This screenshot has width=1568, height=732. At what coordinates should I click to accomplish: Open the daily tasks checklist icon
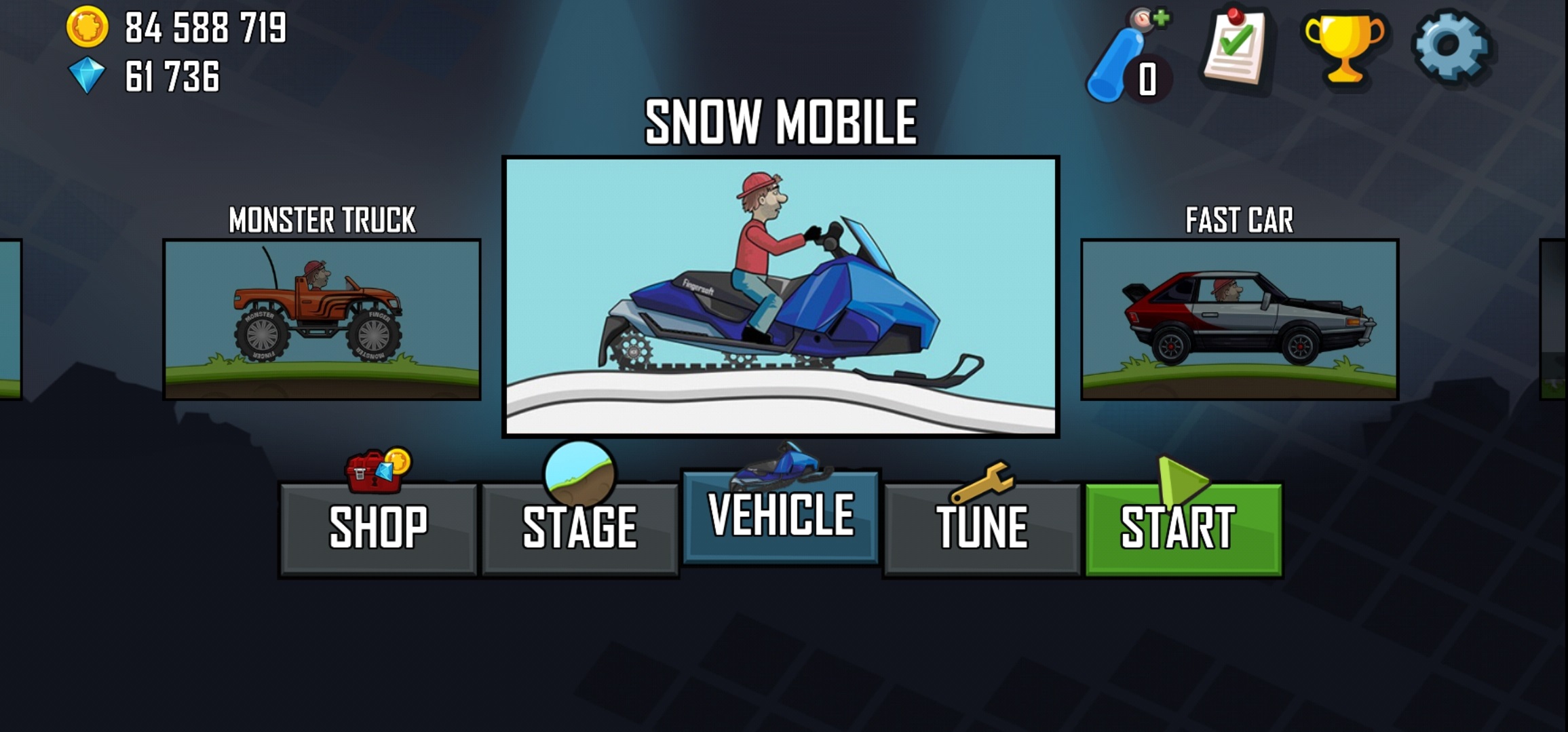coord(1235,47)
